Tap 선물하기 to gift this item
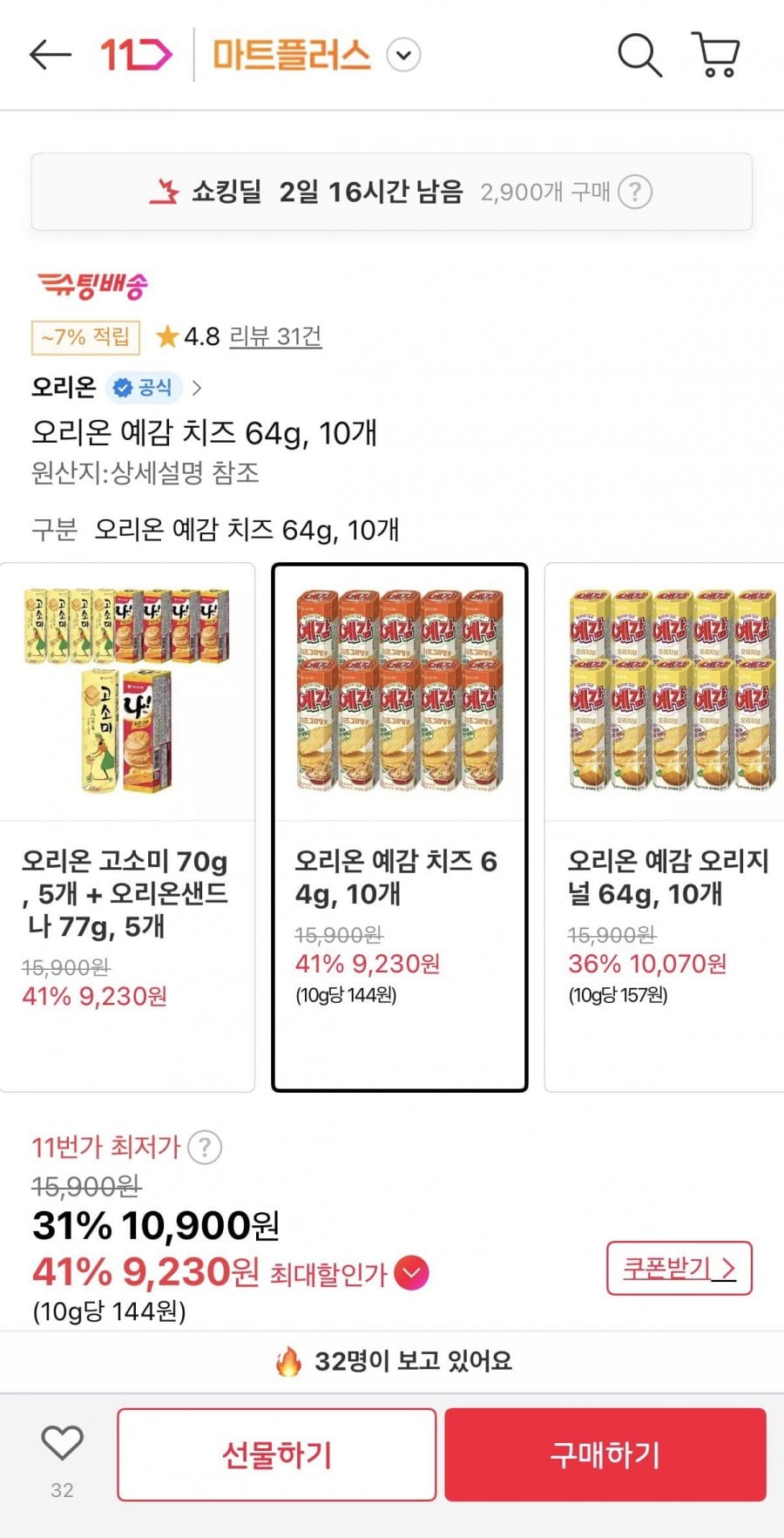Viewport: 784px width, 1538px height. (x=276, y=1454)
